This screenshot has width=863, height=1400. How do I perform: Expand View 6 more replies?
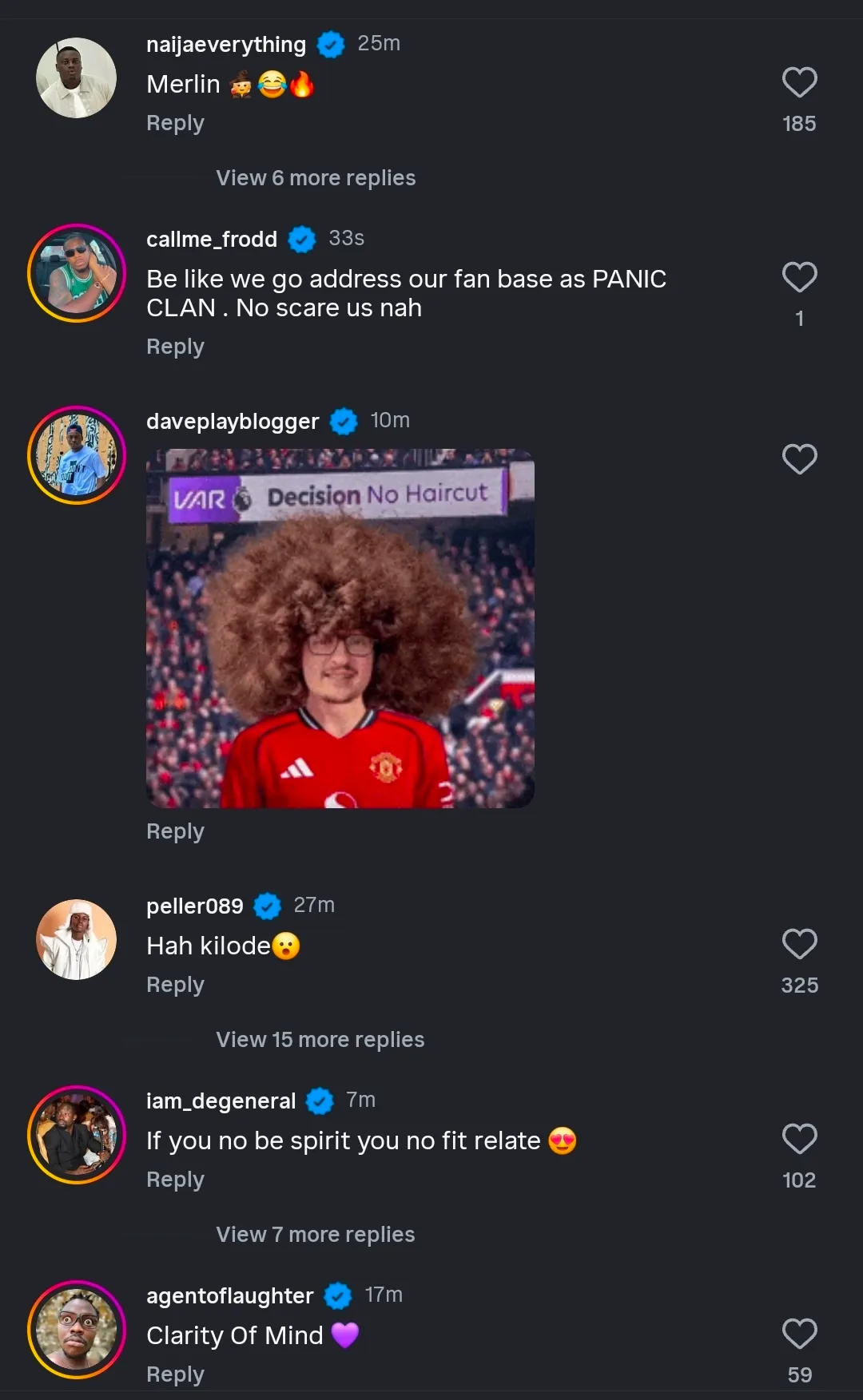pos(316,178)
